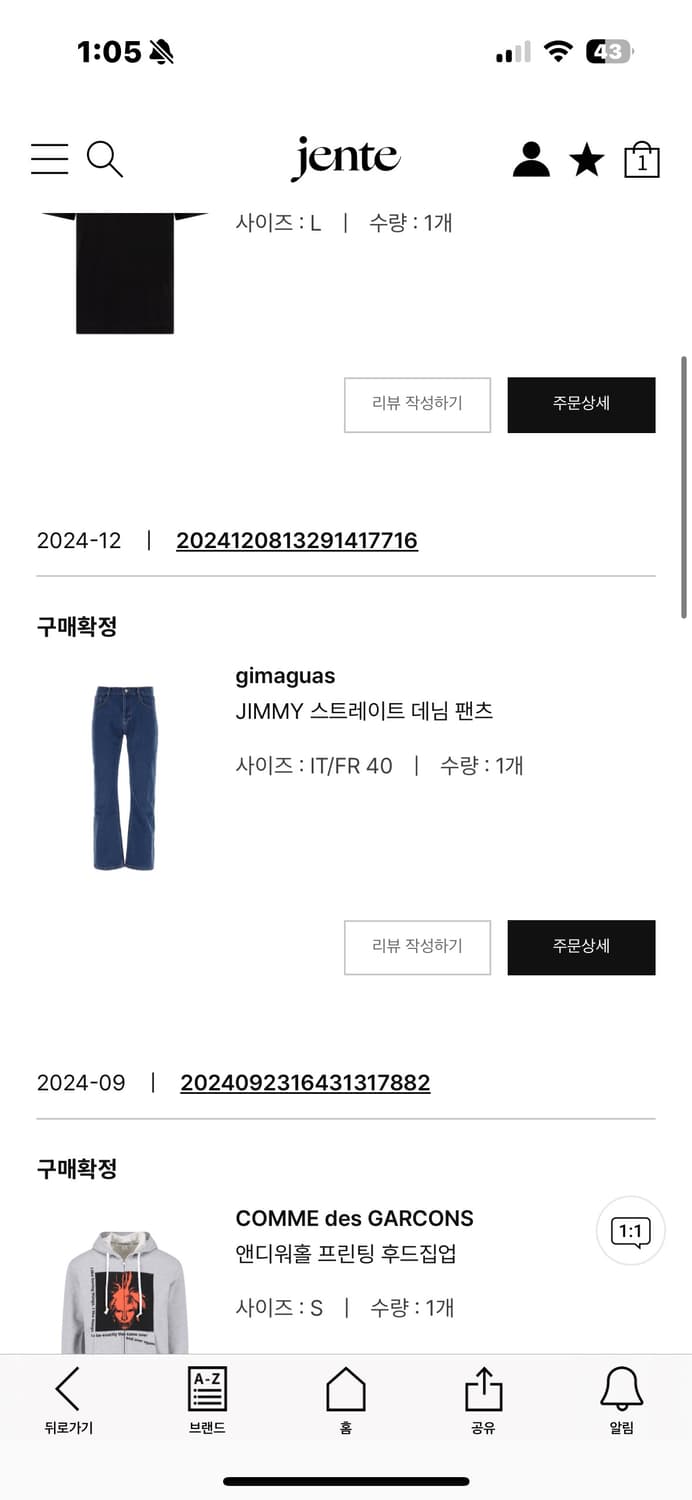Screen dimensions: 692x1500
Task: Go to 홈 in bottom bar
Action: point(345,1400)
